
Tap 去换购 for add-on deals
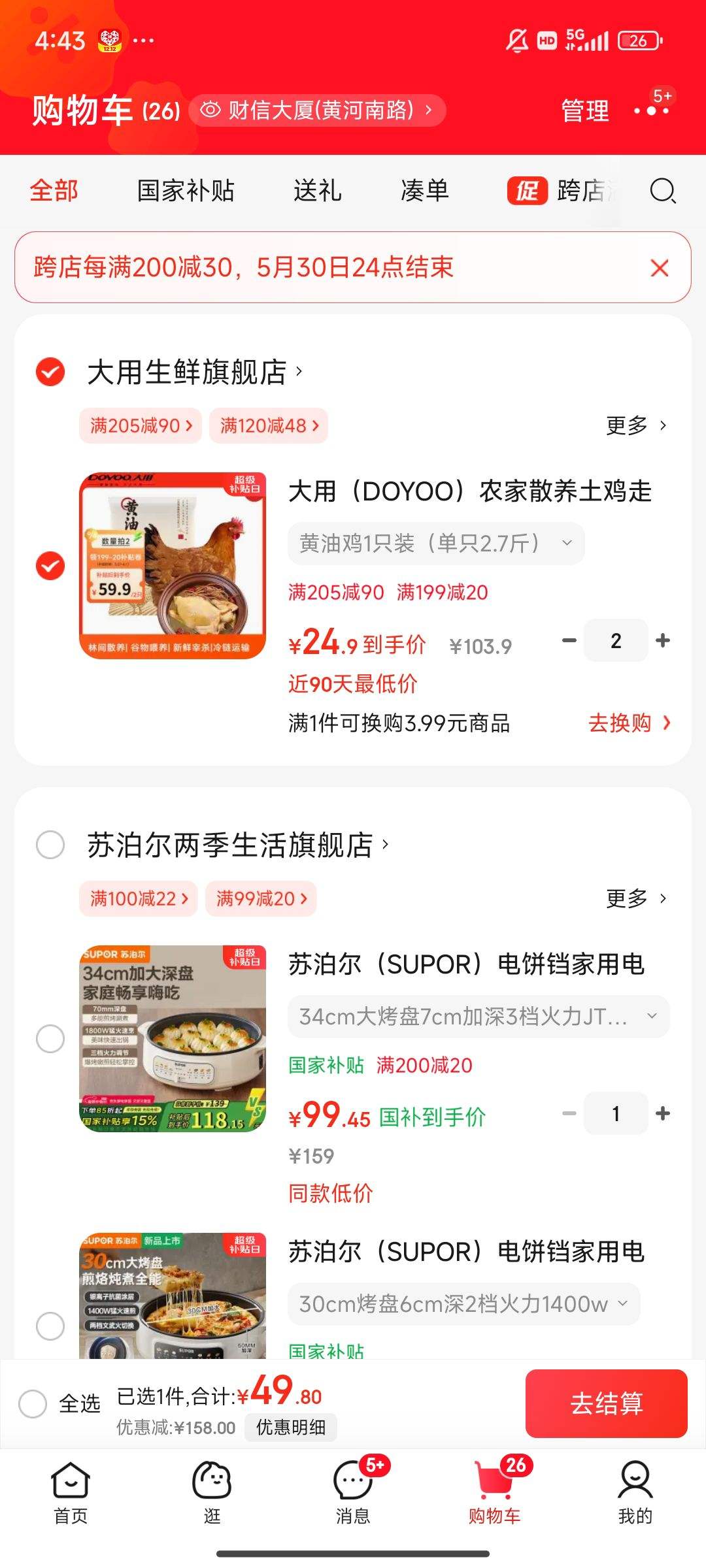629,723
